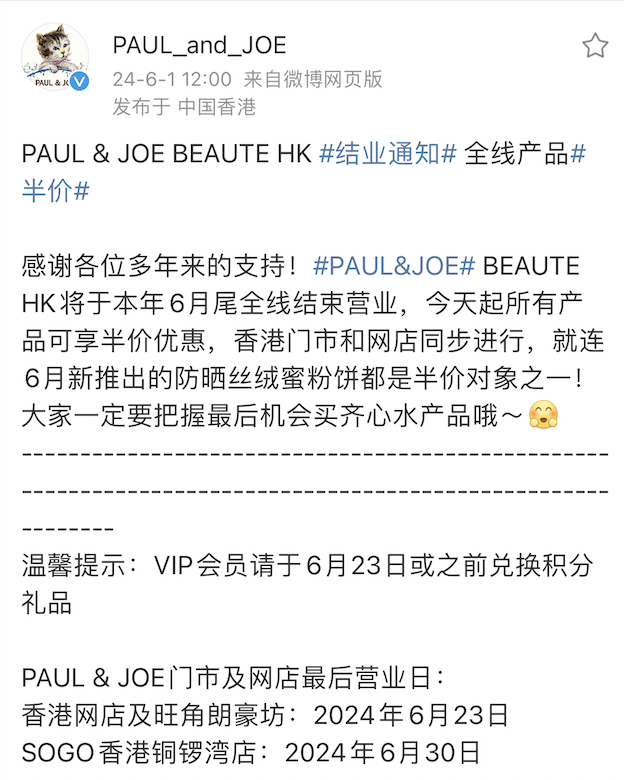Open the #结业通知# hashtag topic

(x=387, y=154)
